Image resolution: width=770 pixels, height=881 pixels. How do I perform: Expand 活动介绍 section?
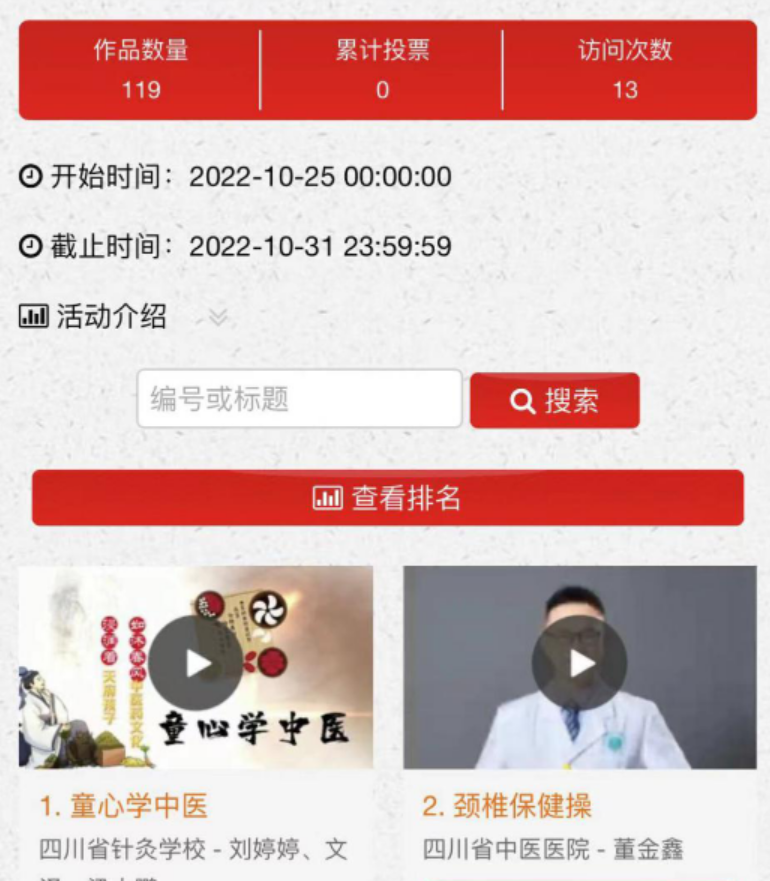pyautogui.click(x=218, y=318)
